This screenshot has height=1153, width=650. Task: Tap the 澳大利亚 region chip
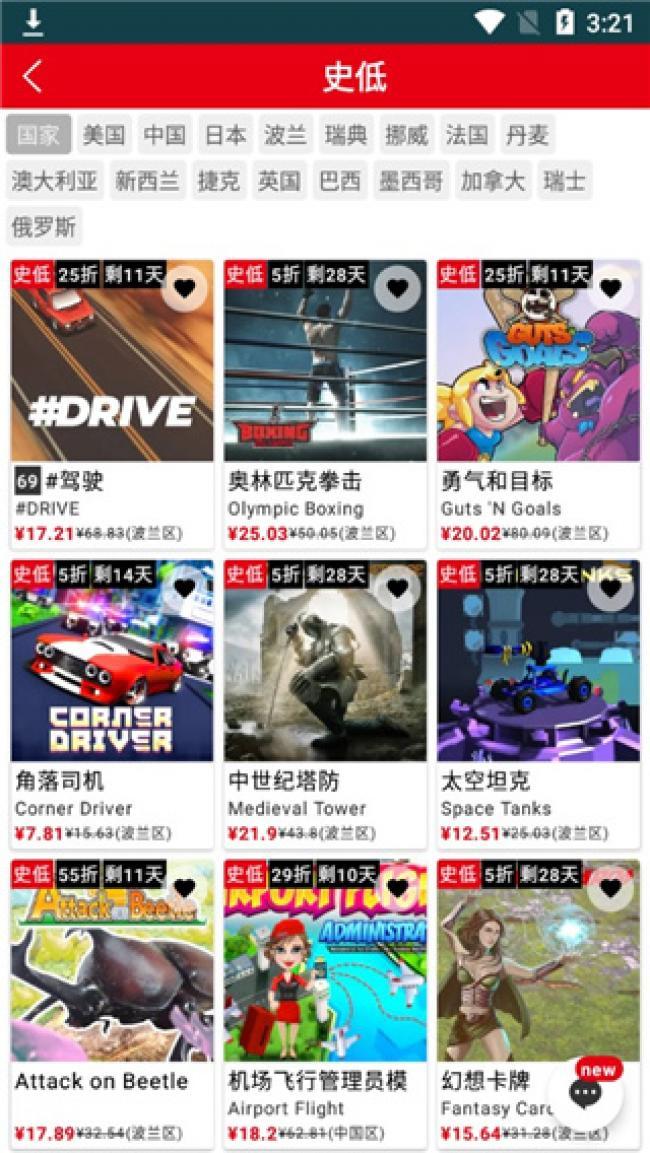click(x=55, y=181)
